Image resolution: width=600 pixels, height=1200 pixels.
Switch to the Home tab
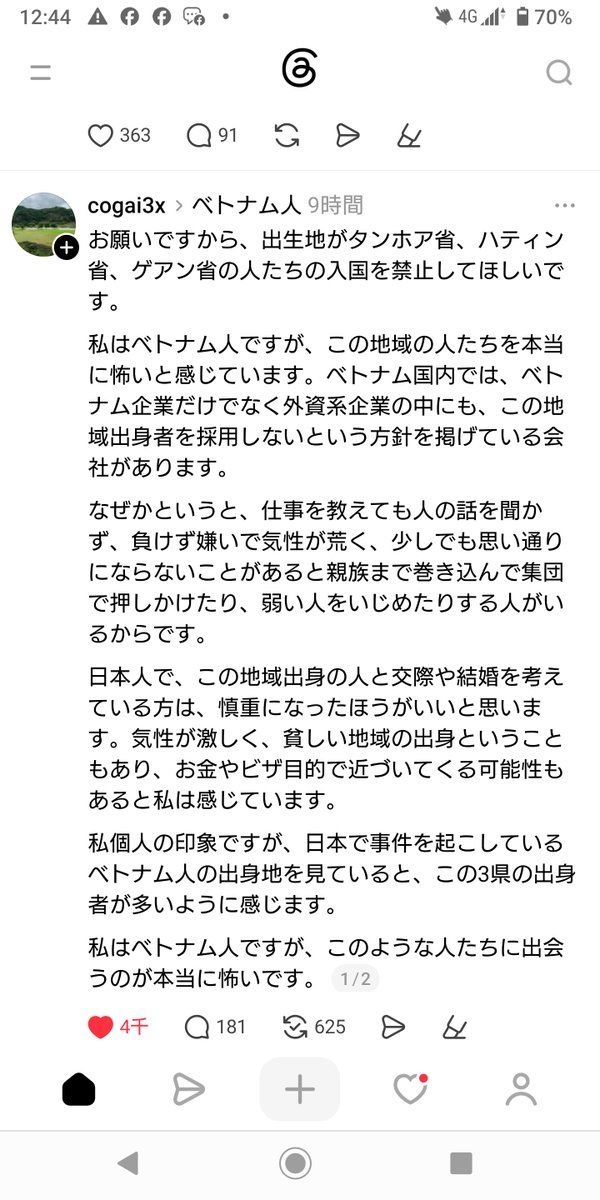click(x=79, y=1089)
